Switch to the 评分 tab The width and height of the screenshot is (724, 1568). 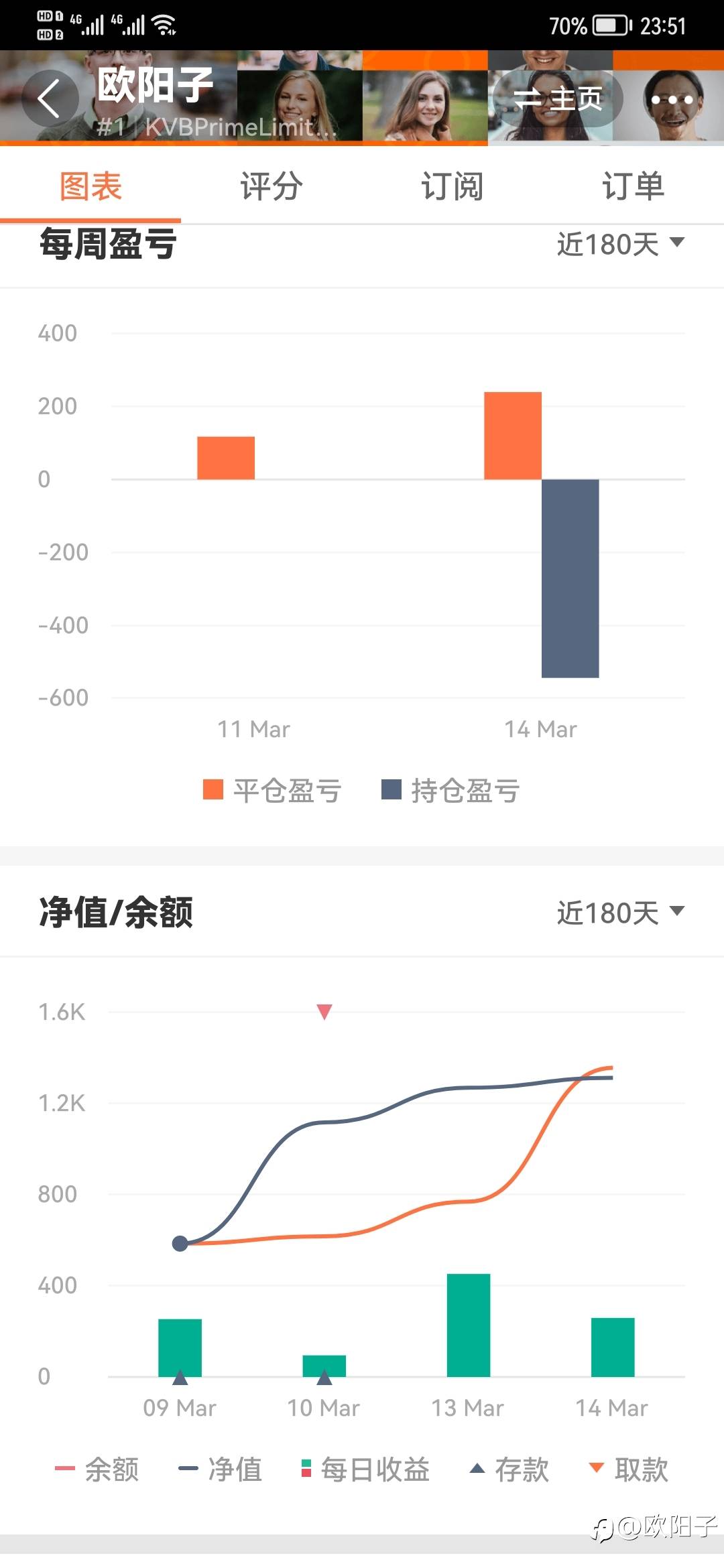coord(271,186)
